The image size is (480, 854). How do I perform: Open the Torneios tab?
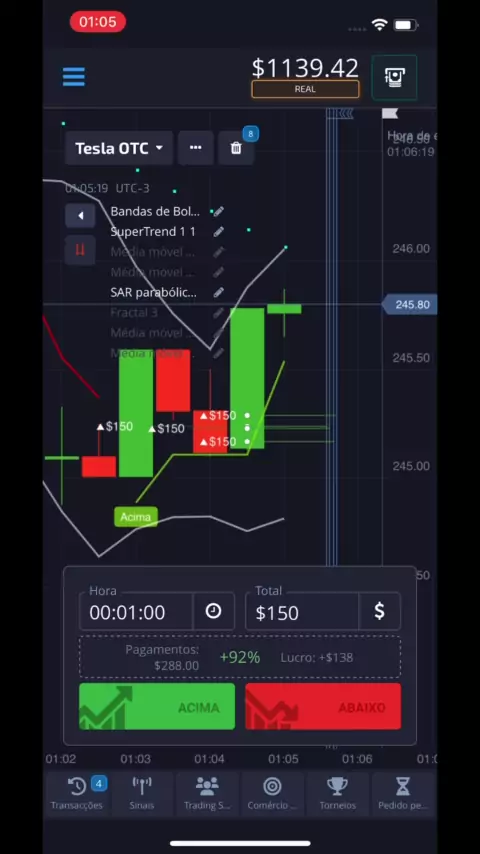click(338, 794)
